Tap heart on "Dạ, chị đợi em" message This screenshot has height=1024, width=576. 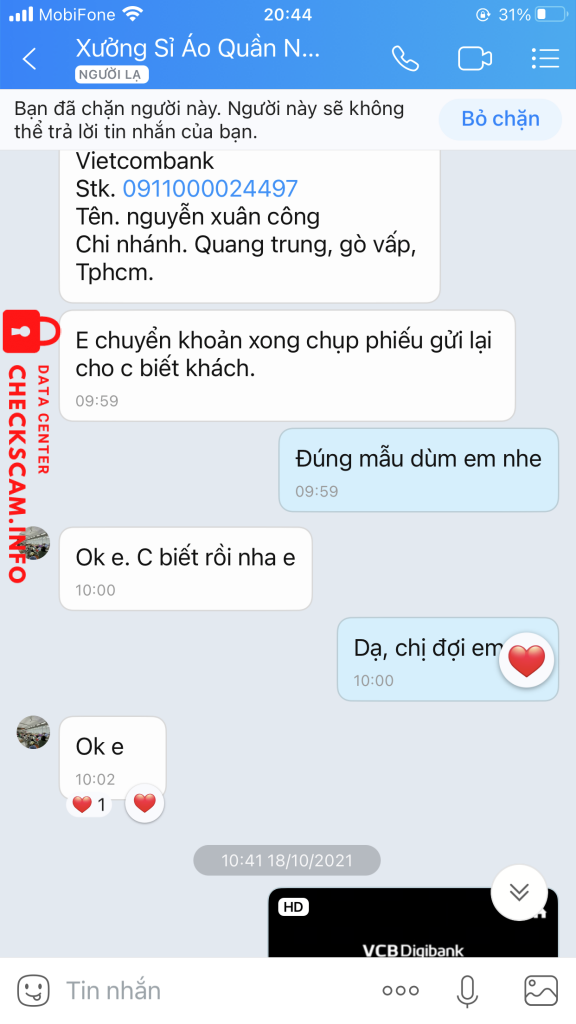pyautogui.click(x=526, y=660)
